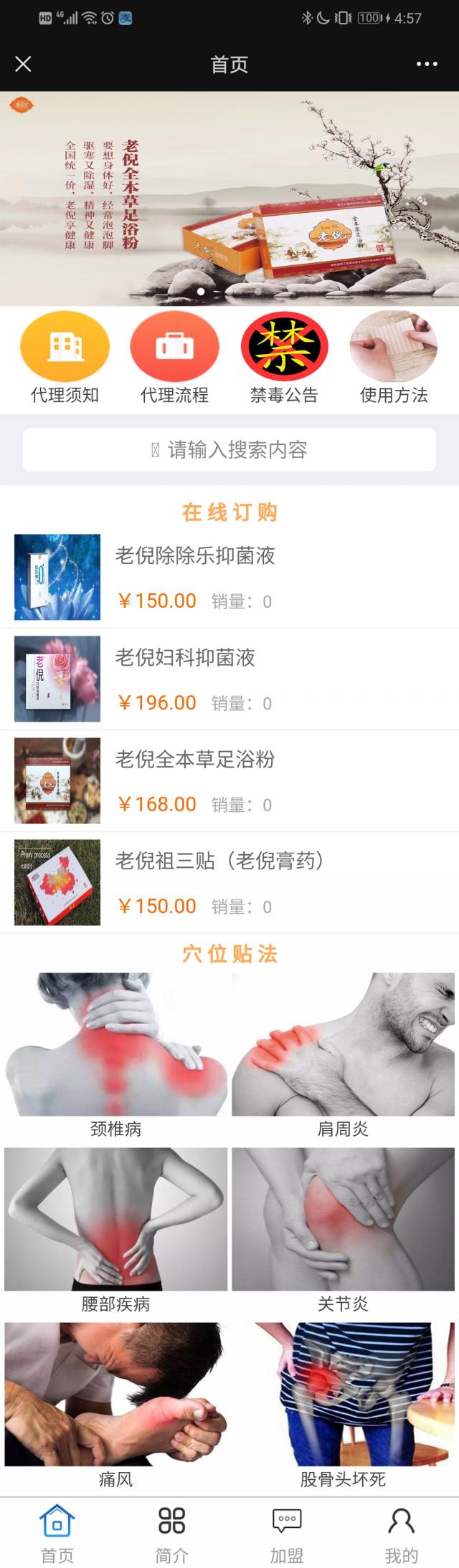
Task: Open the three-dot overflow menu
Action: (427, 64)
